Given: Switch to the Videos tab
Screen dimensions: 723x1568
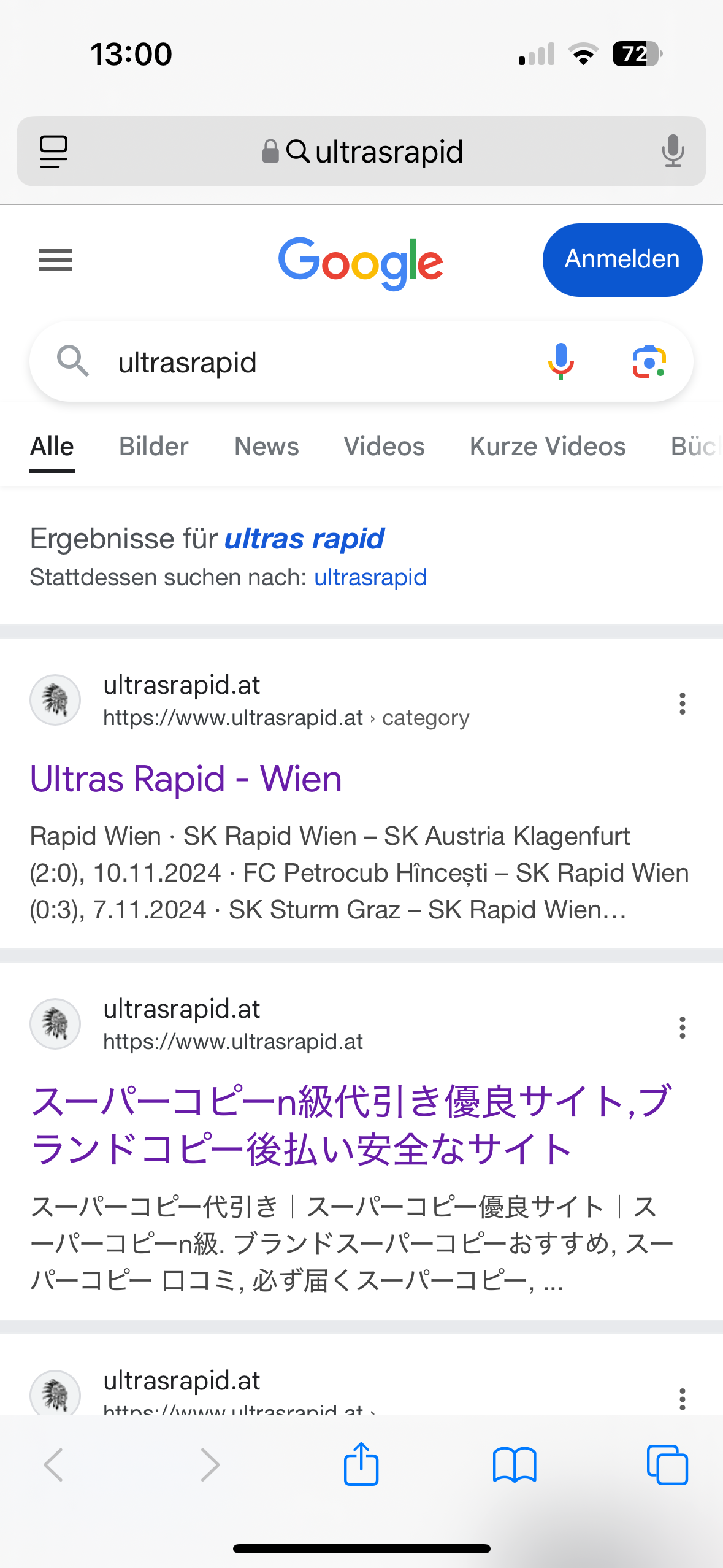Looking at the screenshot, I should 384,447.
